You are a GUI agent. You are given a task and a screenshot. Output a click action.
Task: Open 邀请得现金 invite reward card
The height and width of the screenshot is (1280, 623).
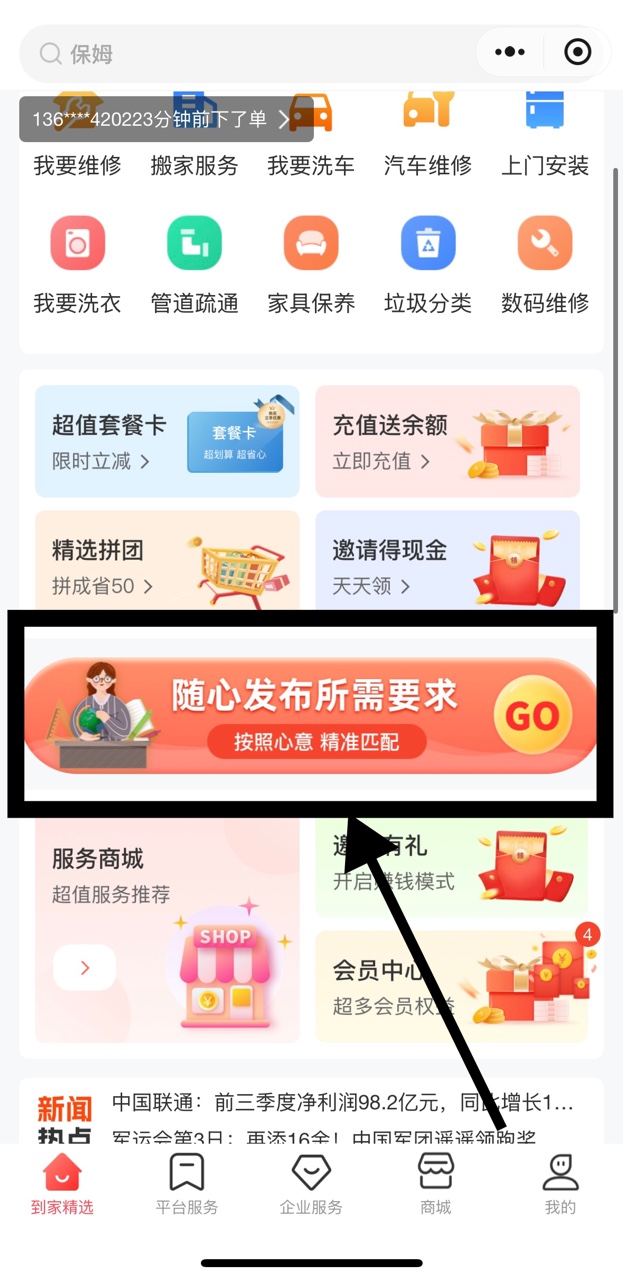(447, 565)
